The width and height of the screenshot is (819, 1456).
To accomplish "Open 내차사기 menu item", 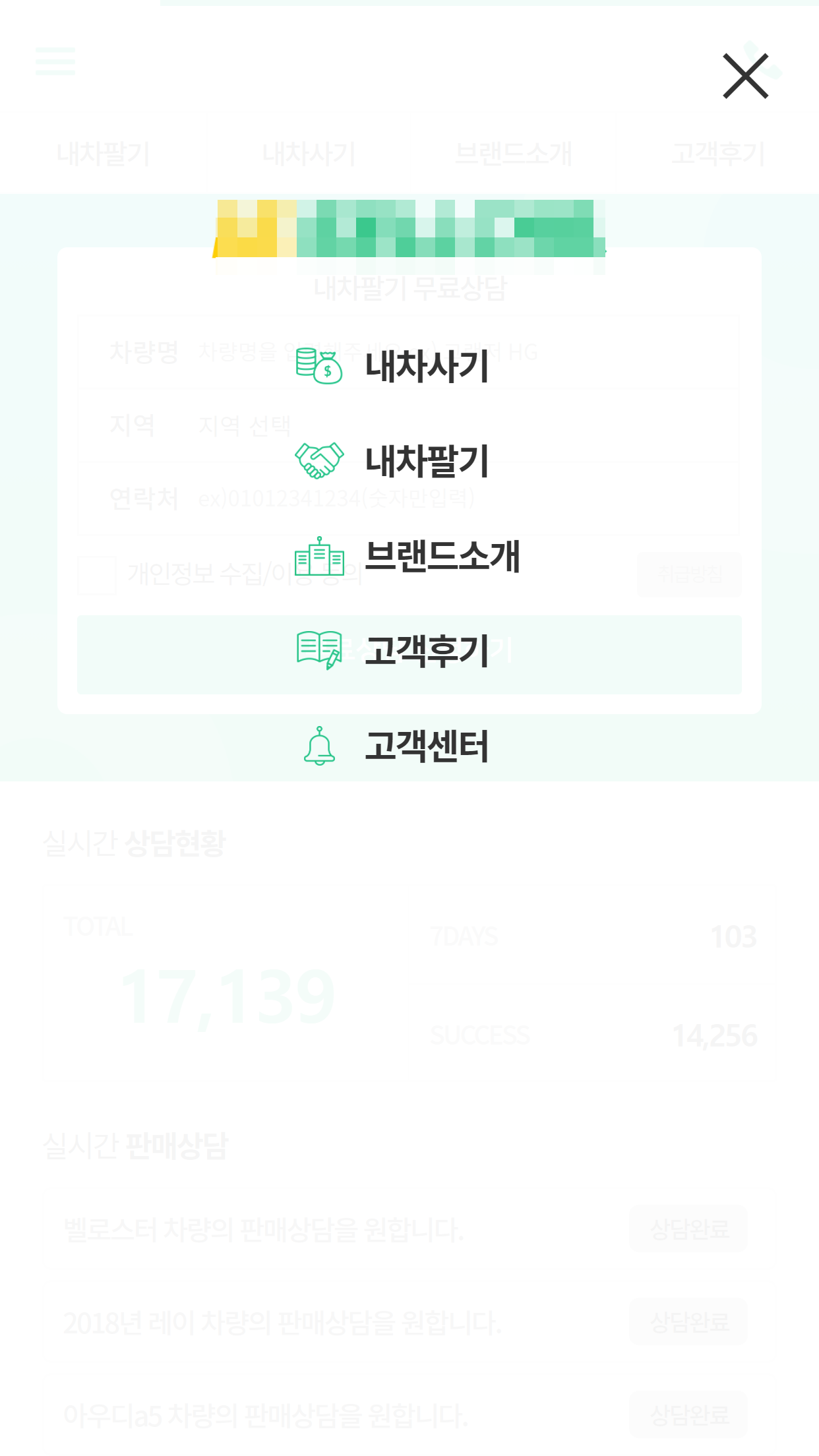I will pyautogui.click(x=393, y=367).
